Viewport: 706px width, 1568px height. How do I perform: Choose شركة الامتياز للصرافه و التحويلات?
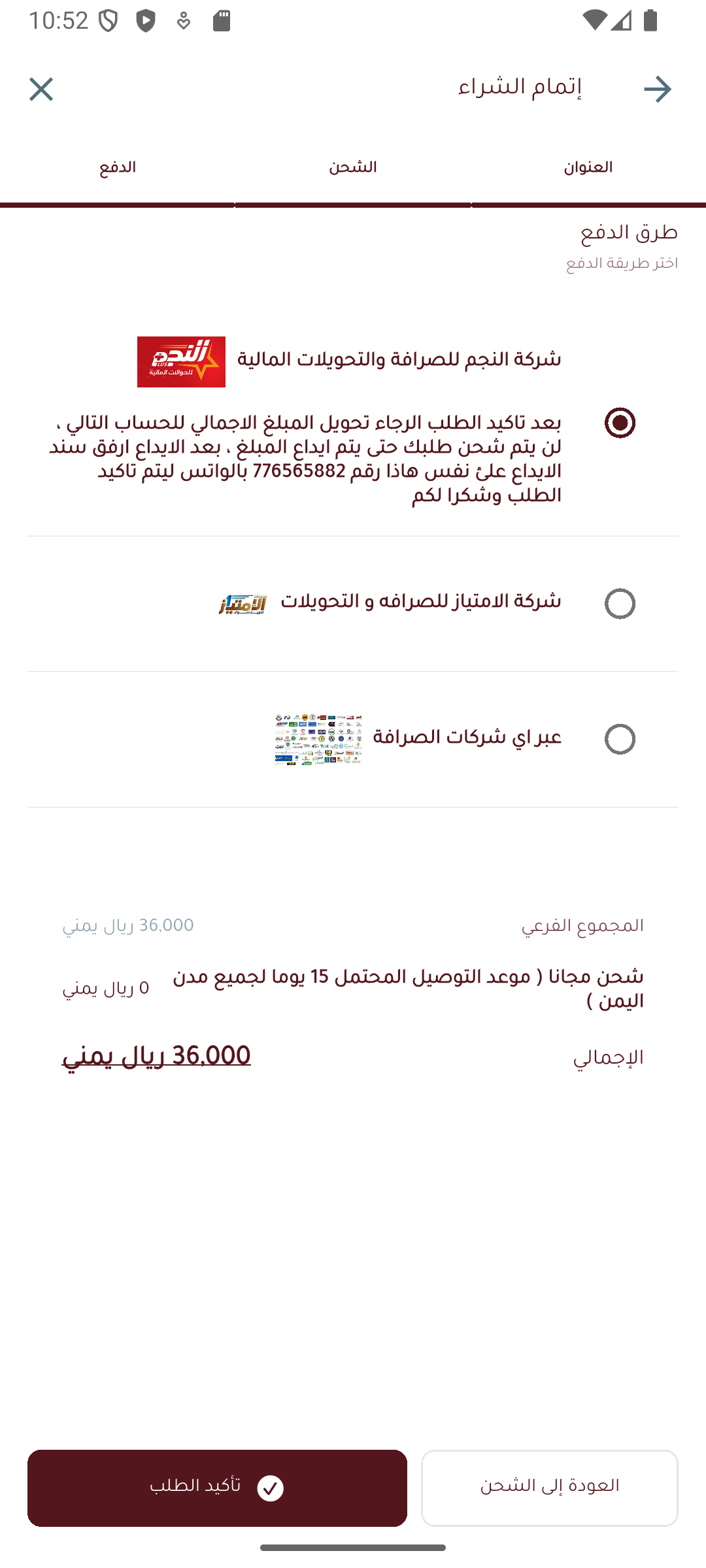coord(620,604)
